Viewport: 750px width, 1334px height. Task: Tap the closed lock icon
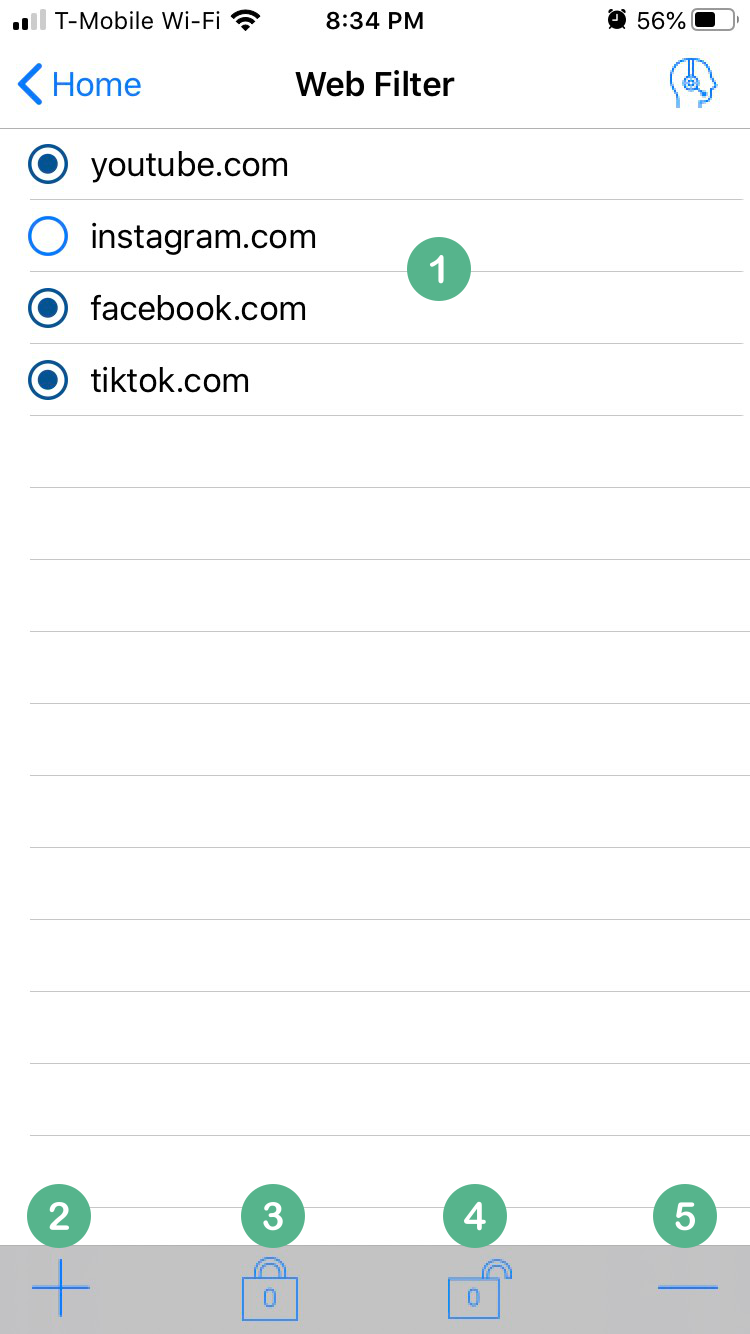point(270,1289)
